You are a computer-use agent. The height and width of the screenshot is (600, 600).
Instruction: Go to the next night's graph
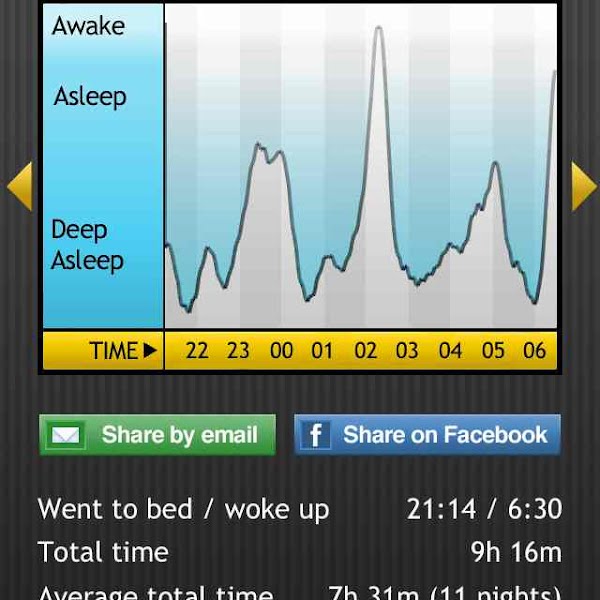click(x=582, y=186)
